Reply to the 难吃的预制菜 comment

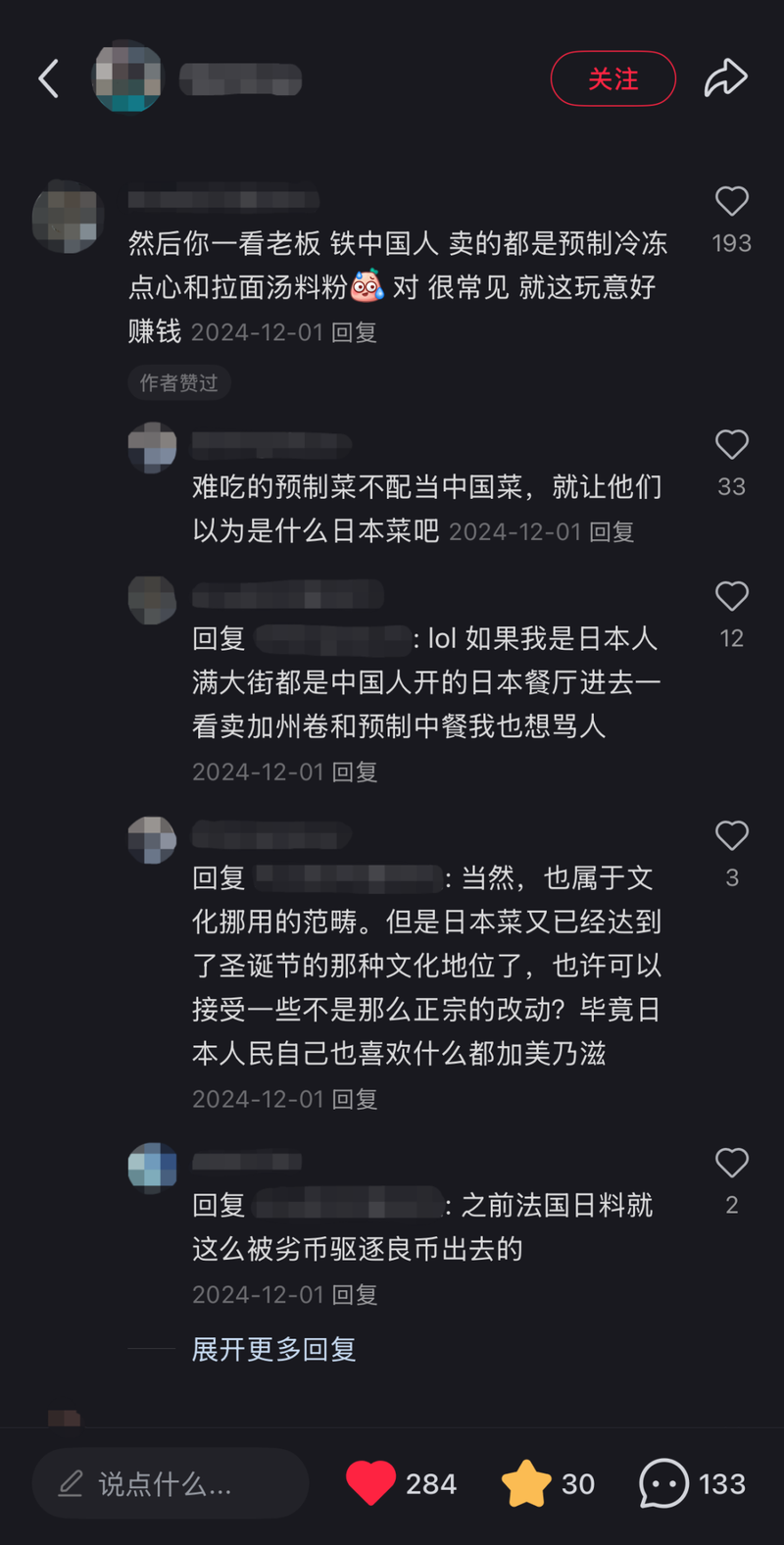[x=612, y=532]
